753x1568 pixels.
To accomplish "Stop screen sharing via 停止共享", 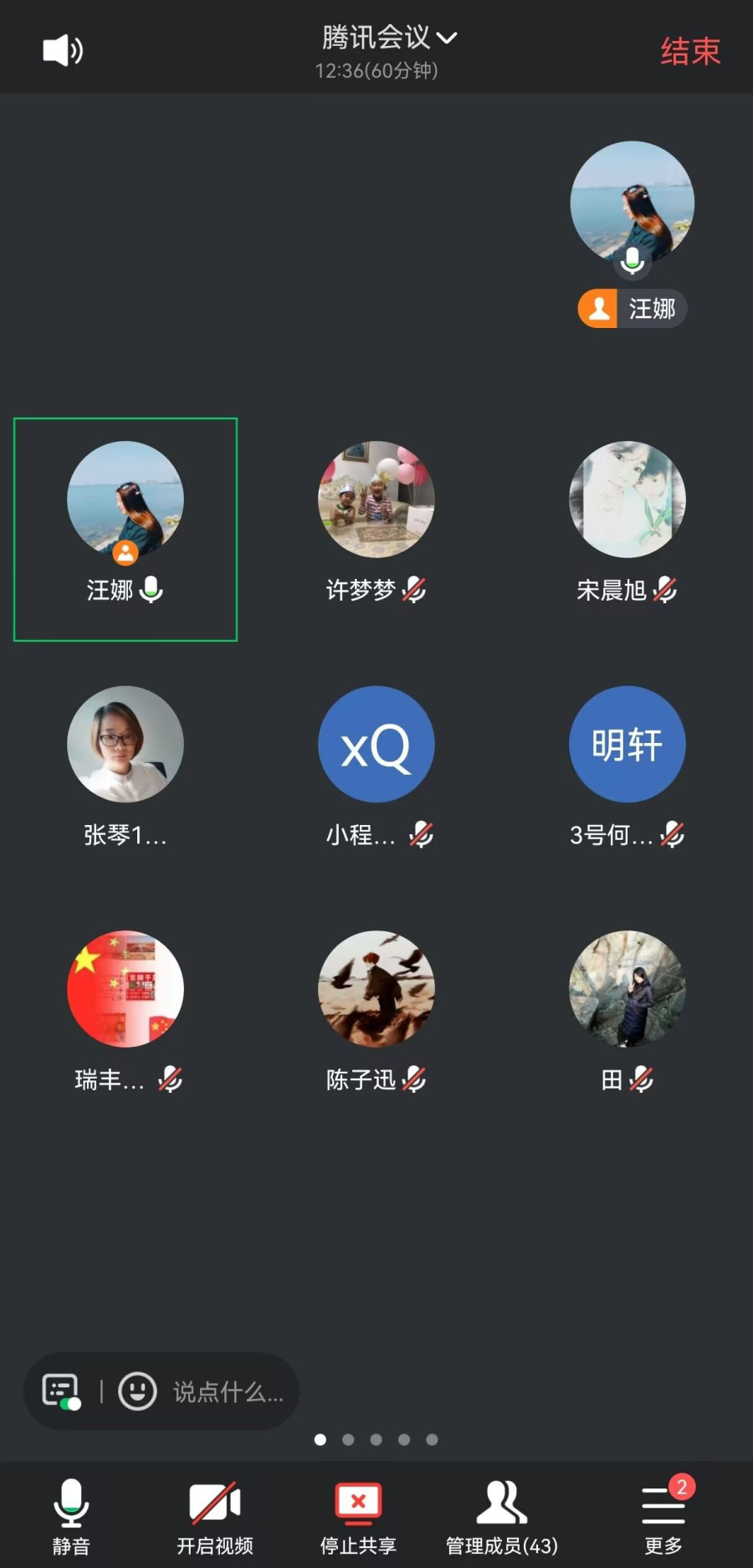I will pos(358,1515).
